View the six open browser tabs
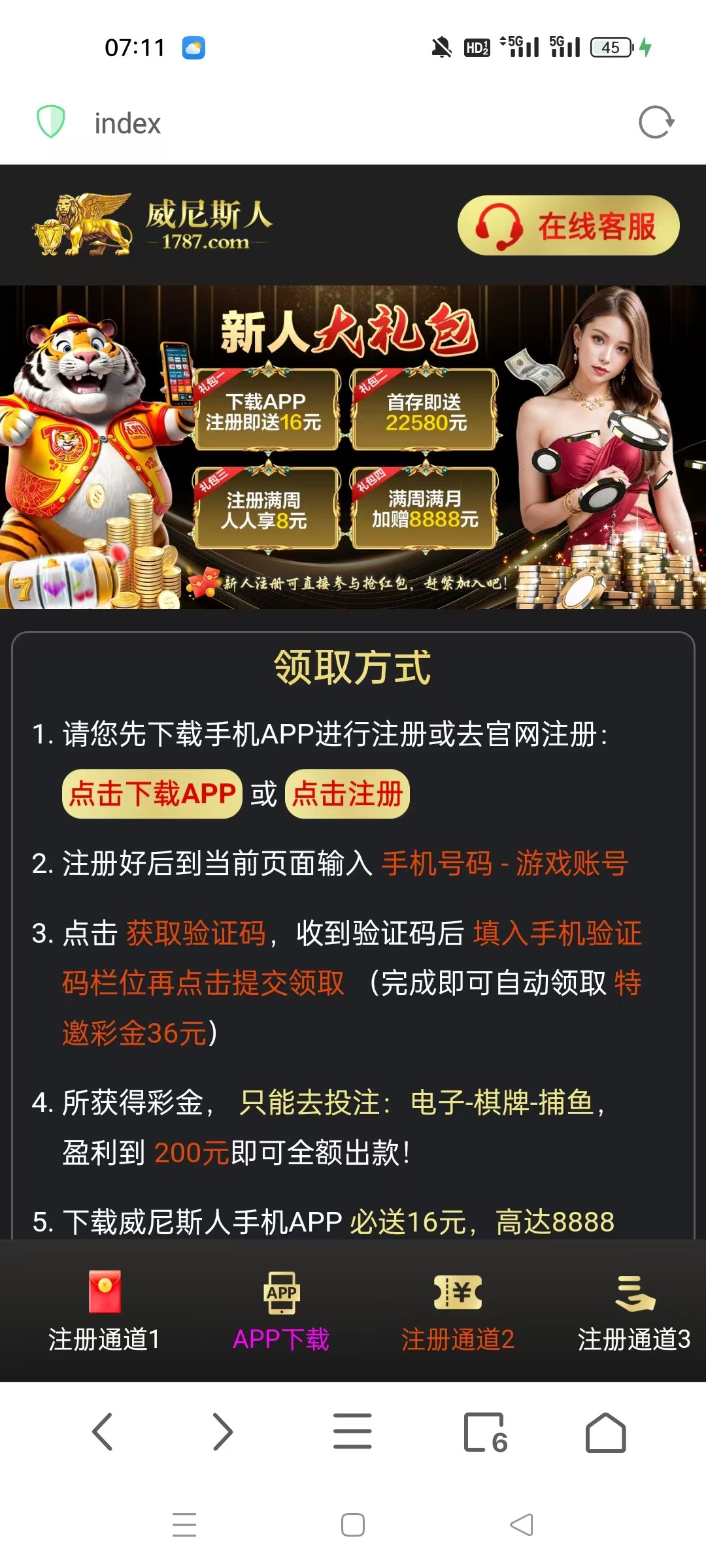The image size is (706, 1568). coord(485,1431)
